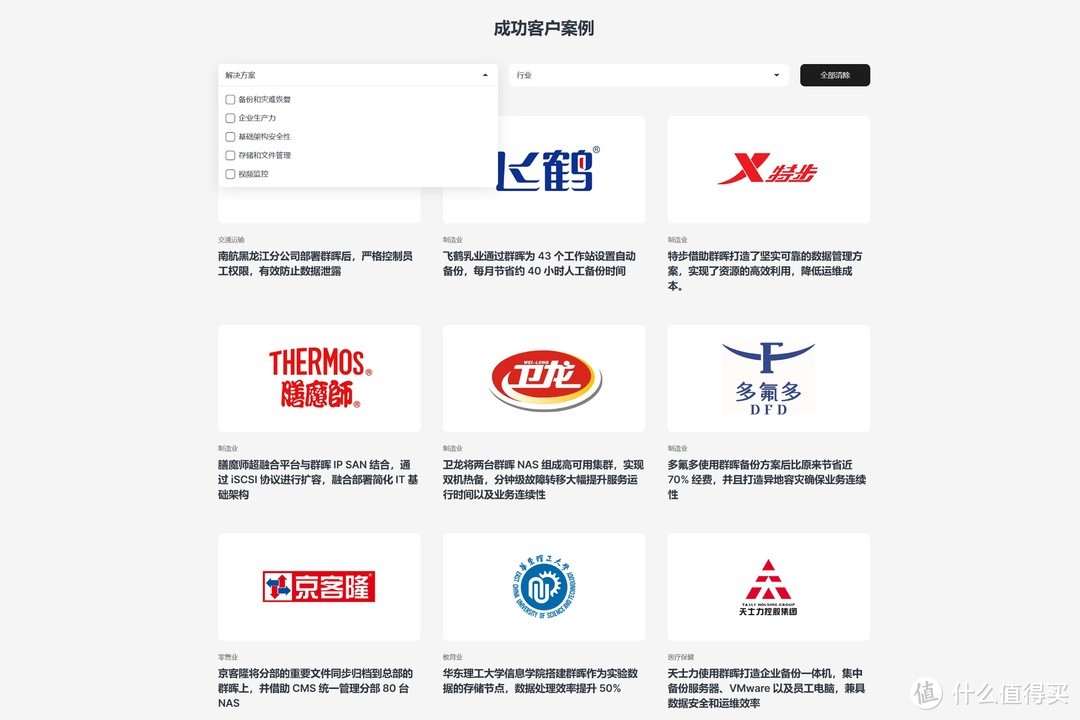Viewport: 1080px width, 720px height.
Task: View the 京客隆 case study card
Action: (x=319, y=586)
